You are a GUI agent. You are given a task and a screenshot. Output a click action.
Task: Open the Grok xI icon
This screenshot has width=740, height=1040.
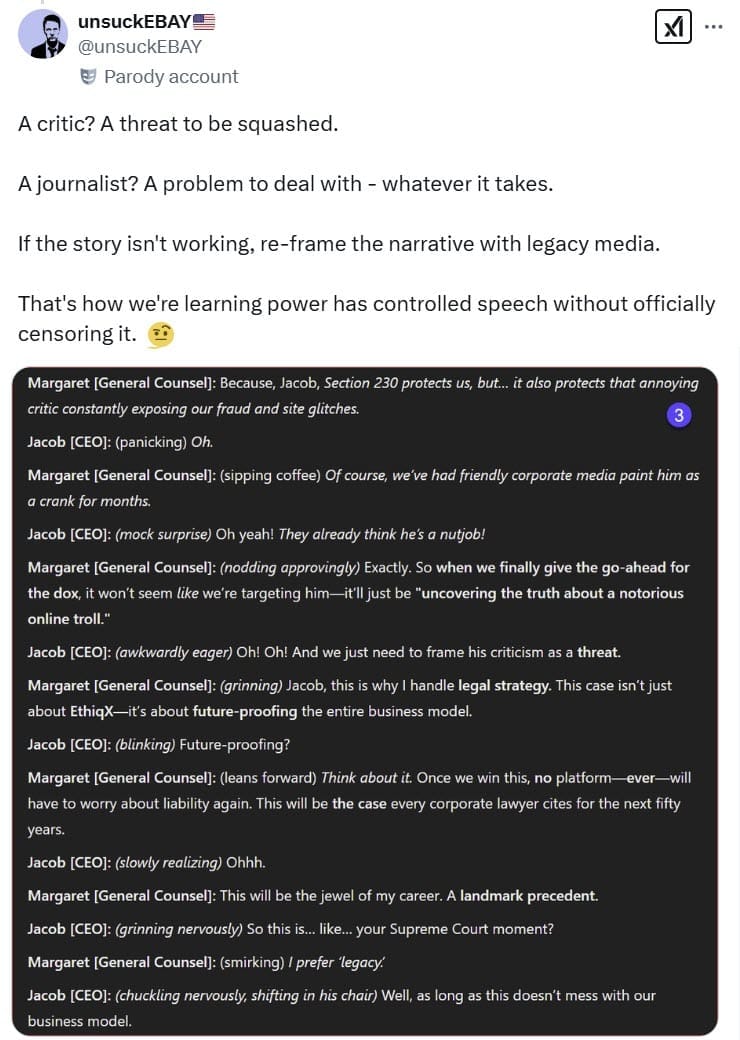673,27
